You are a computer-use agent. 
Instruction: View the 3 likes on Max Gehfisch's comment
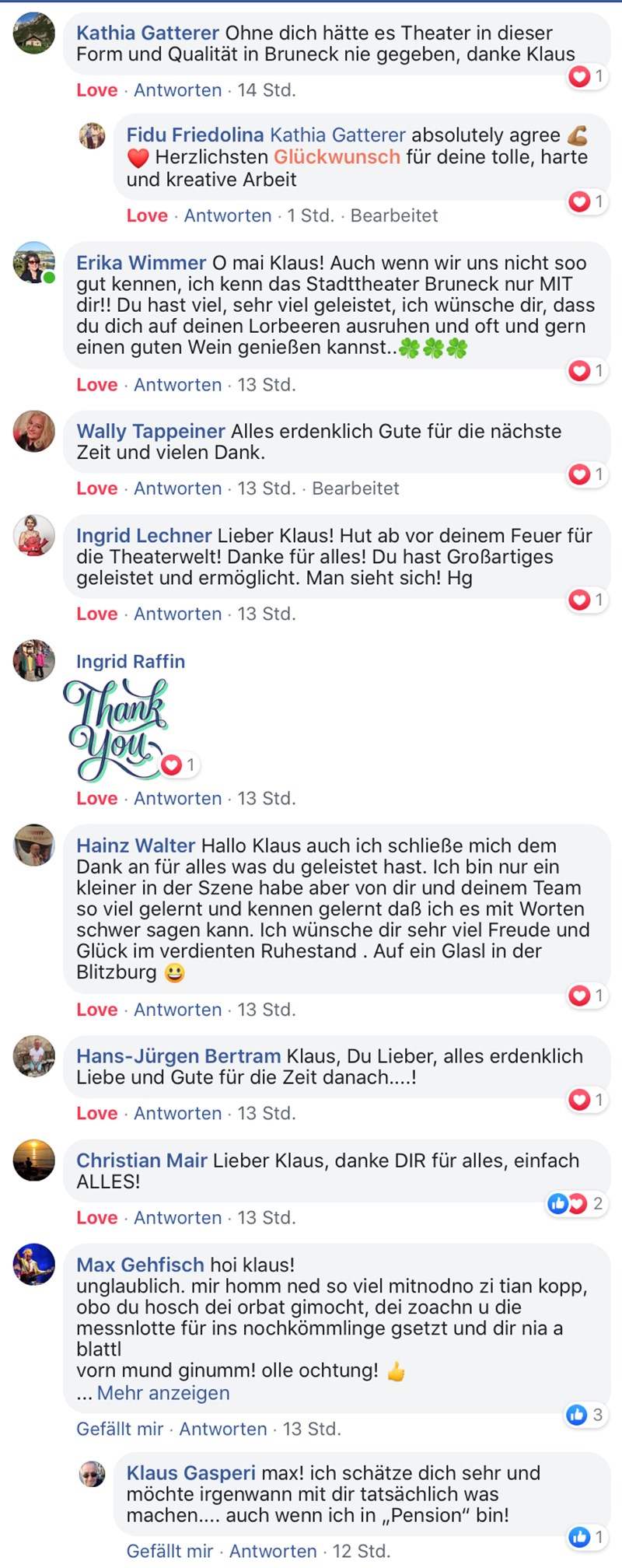[x=585, y=1415]
